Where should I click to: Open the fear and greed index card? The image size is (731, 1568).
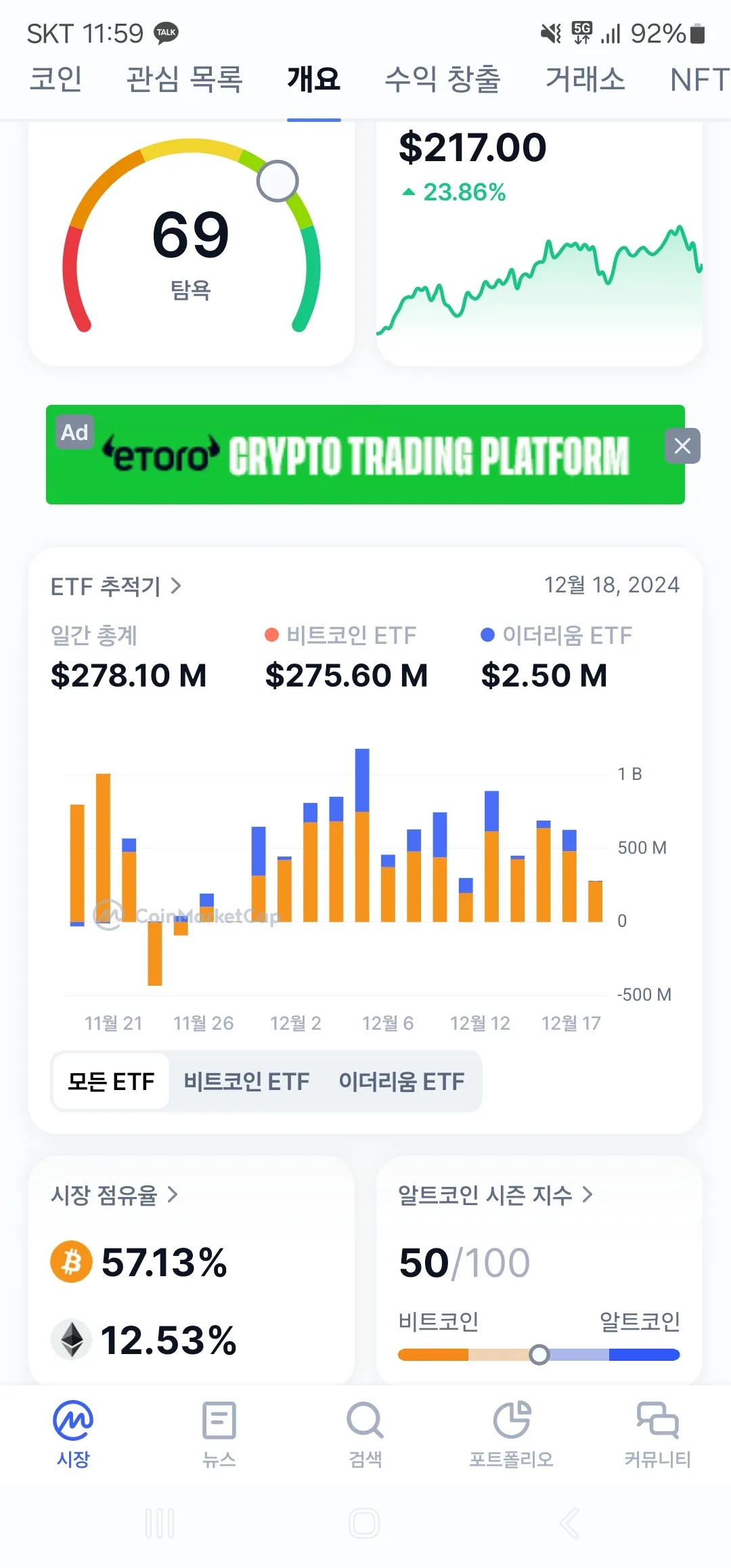[x=192, y=244]
